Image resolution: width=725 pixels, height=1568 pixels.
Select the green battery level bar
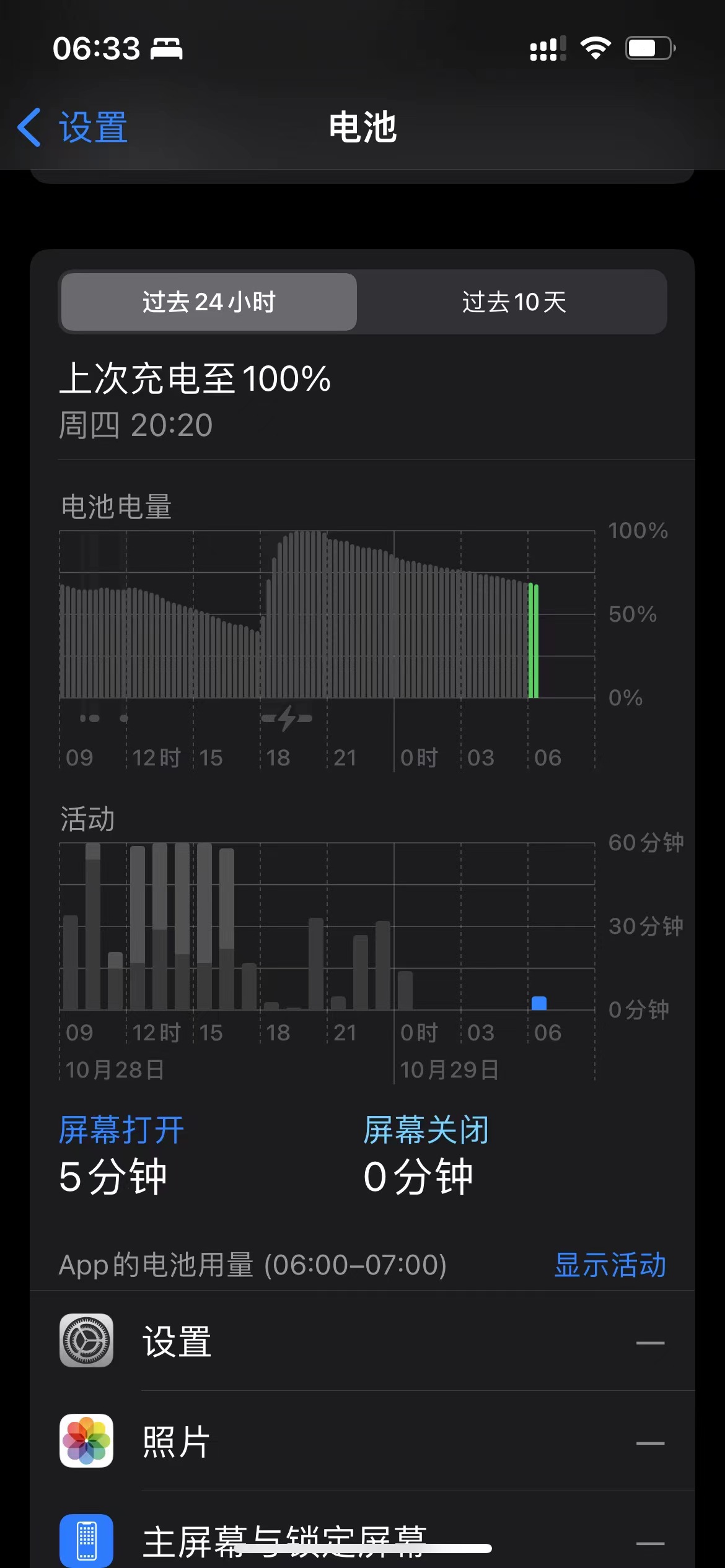pyautogui.click(x=533, y=640)
